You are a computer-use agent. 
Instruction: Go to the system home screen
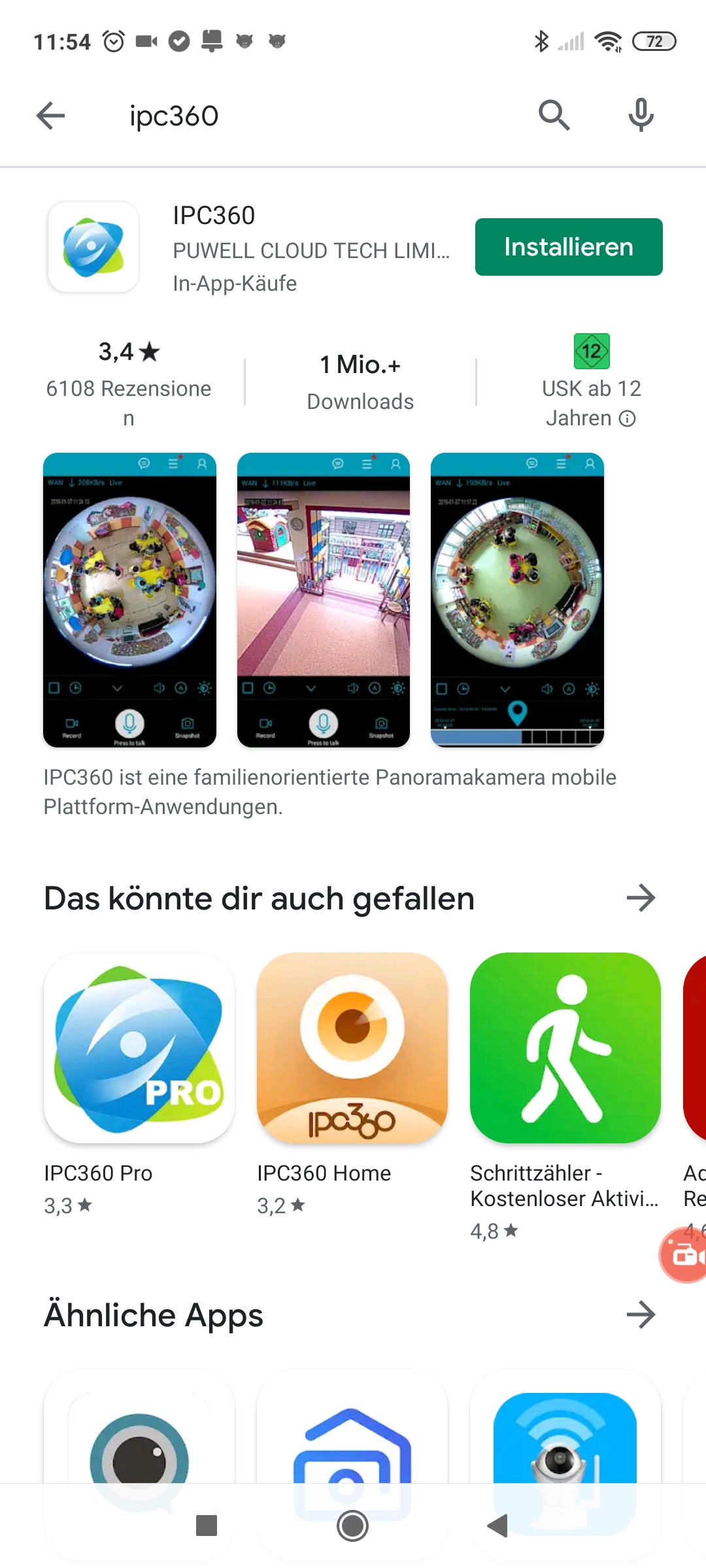[x=352, y=1526]
